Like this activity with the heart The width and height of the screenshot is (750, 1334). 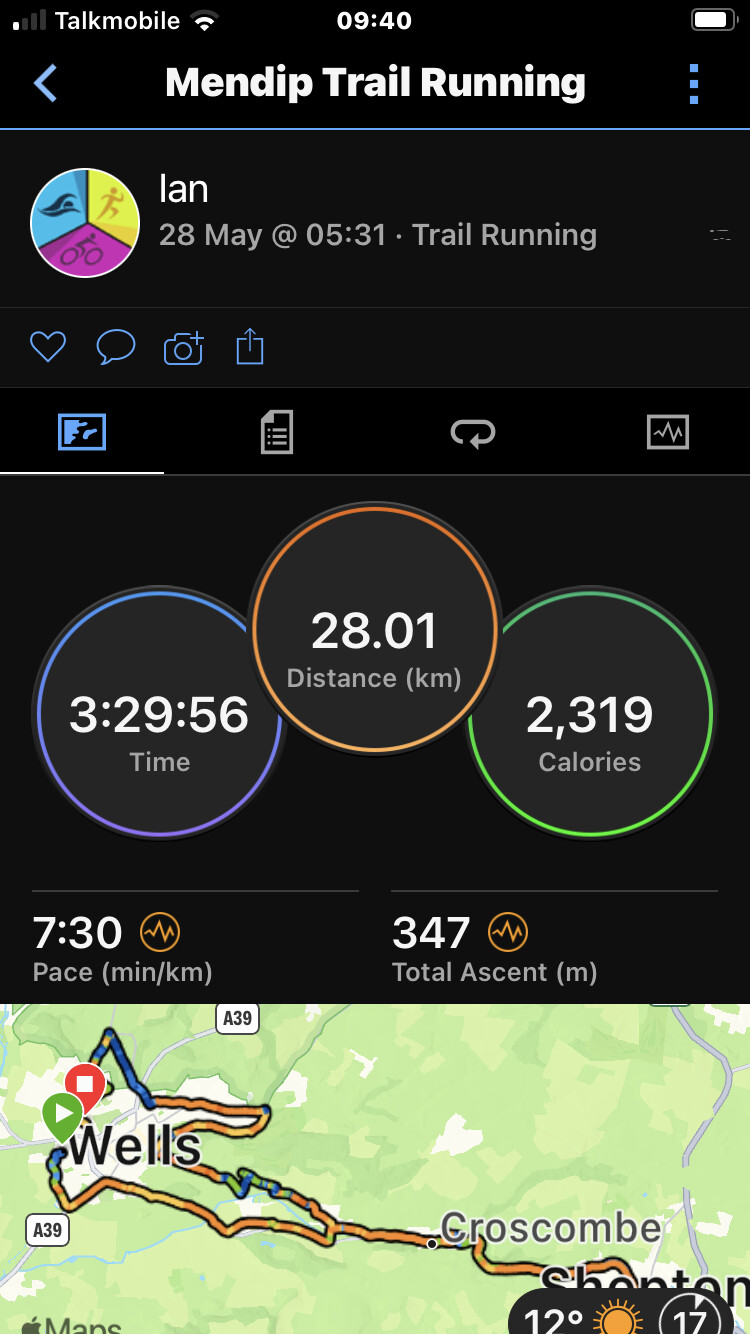point(48,347)
